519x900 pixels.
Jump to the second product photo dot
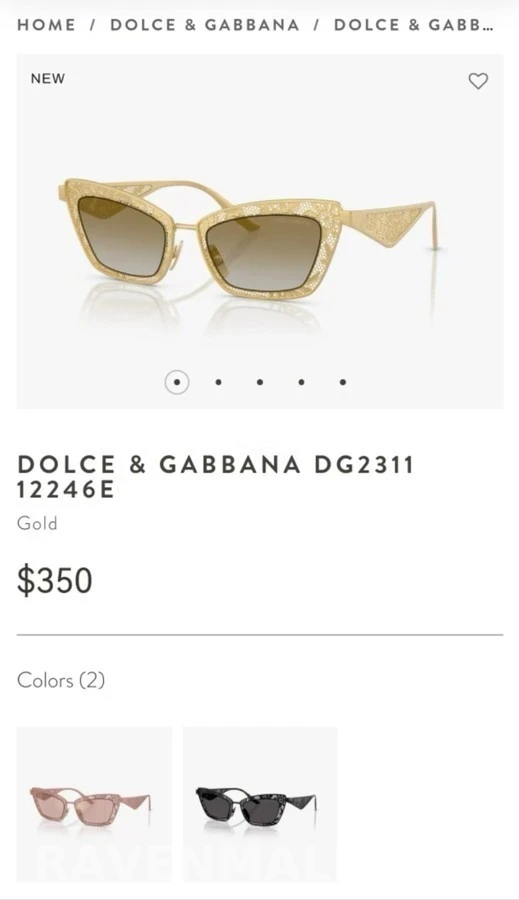tap(219, 382)
